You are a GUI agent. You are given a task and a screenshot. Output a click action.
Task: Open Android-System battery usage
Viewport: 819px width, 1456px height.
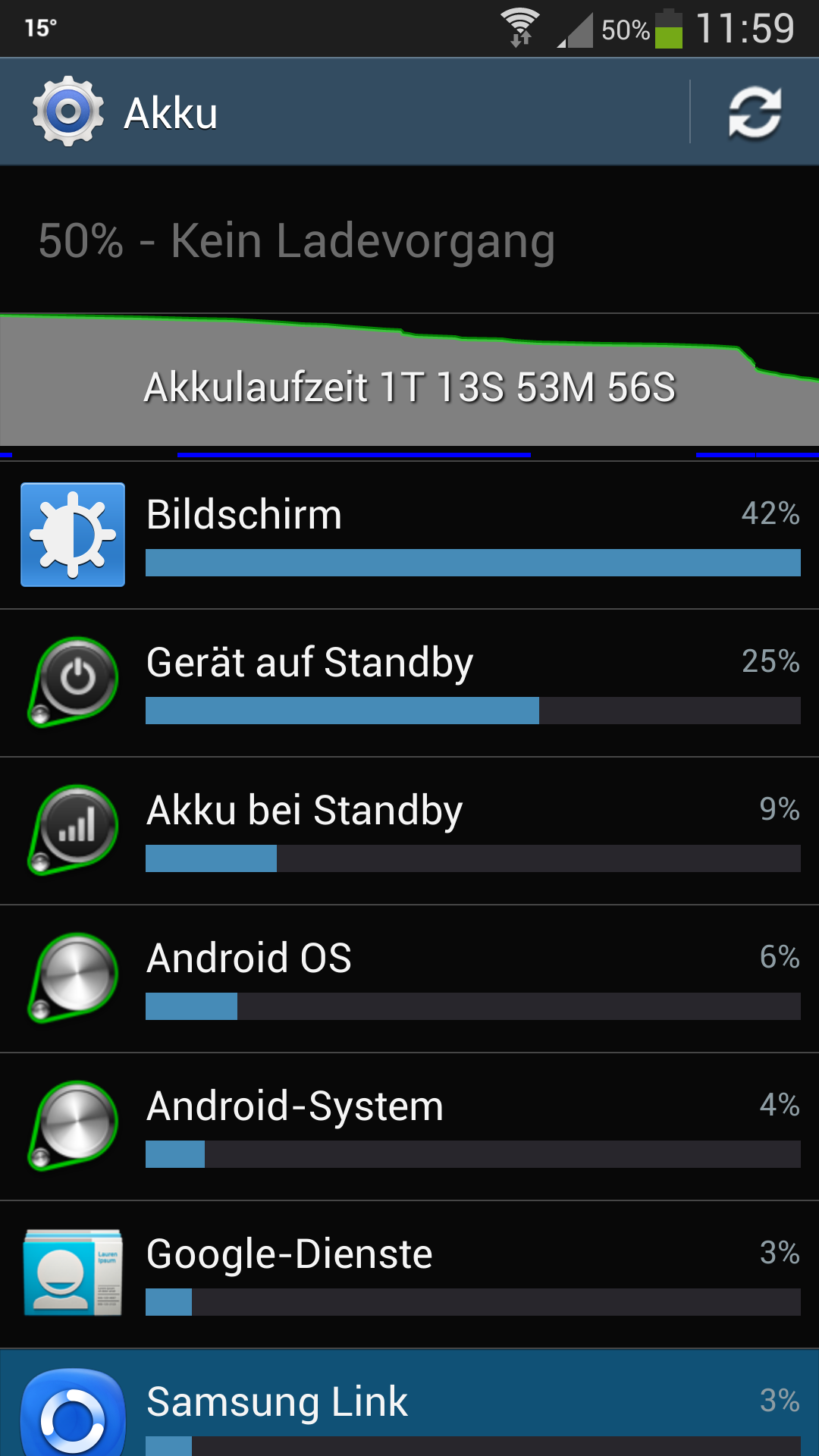[x=409, y=1127]
